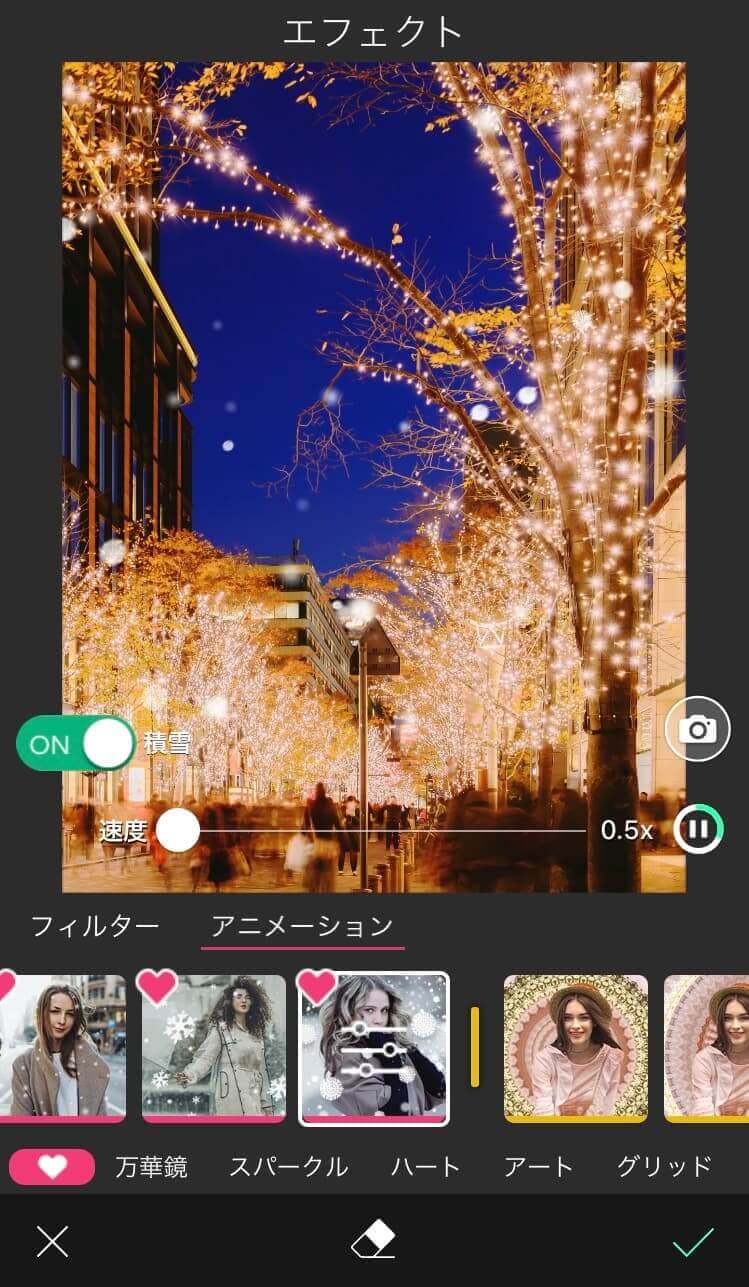Confirm the effect with the checkmark
Screen dimensions: 749x1287
[x=693, y=1242]
